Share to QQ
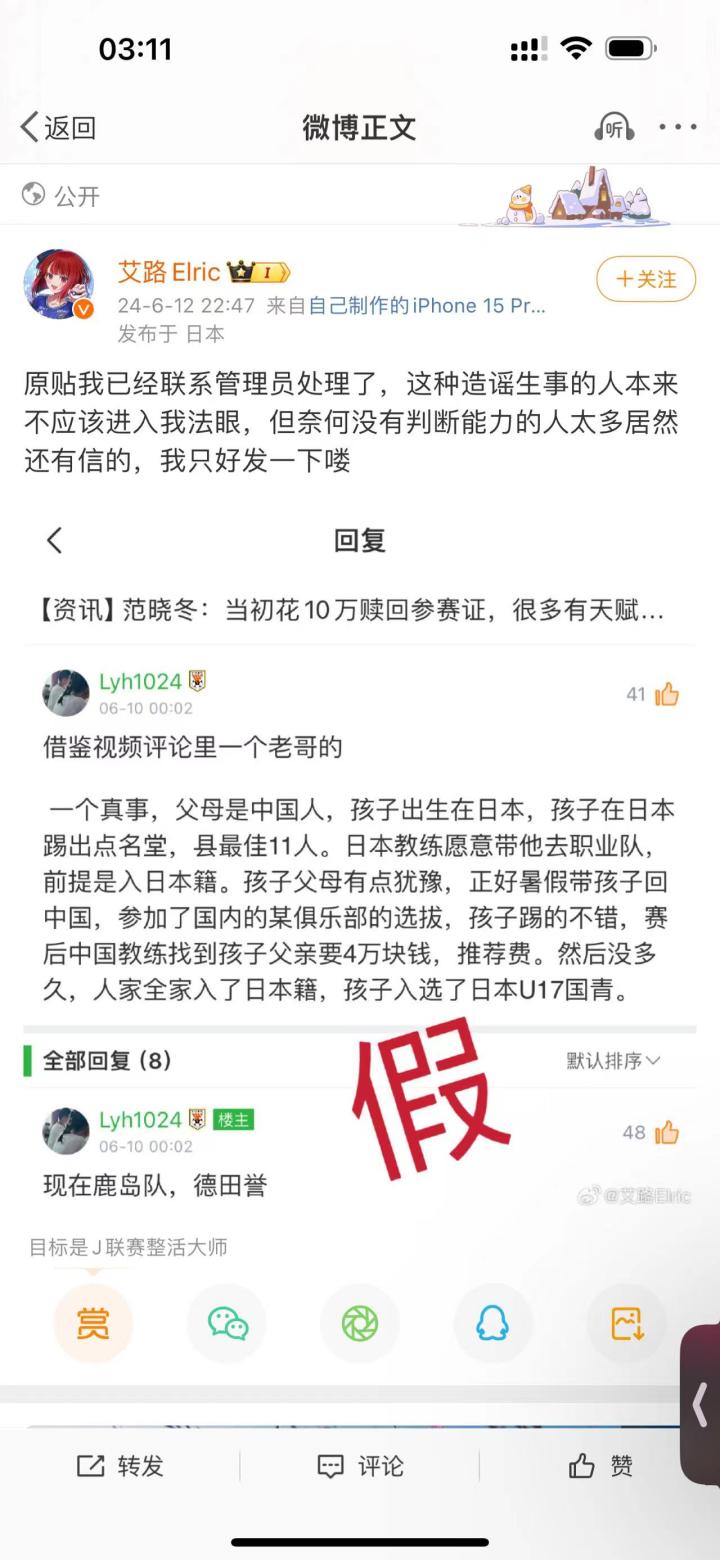 point(493,1323)
